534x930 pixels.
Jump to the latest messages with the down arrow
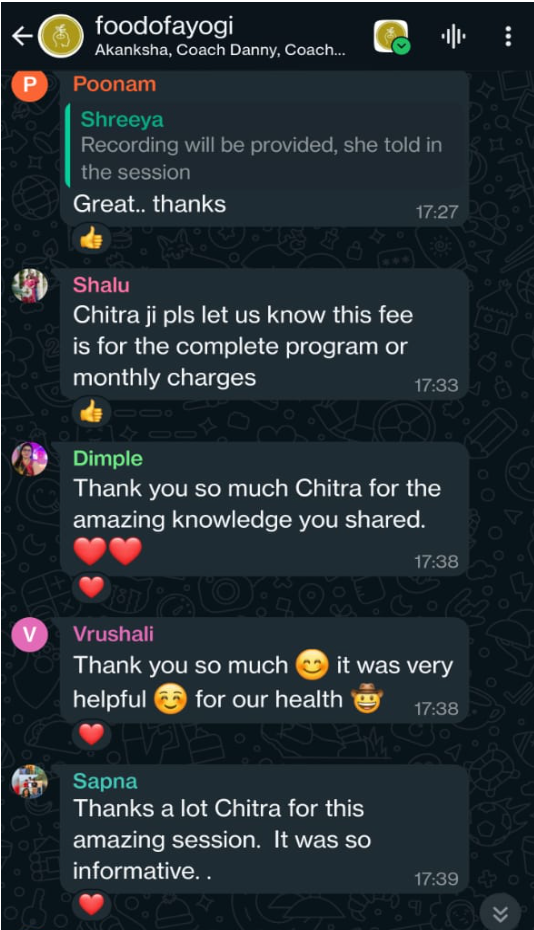pyautogui.click(x=500, y=912)
